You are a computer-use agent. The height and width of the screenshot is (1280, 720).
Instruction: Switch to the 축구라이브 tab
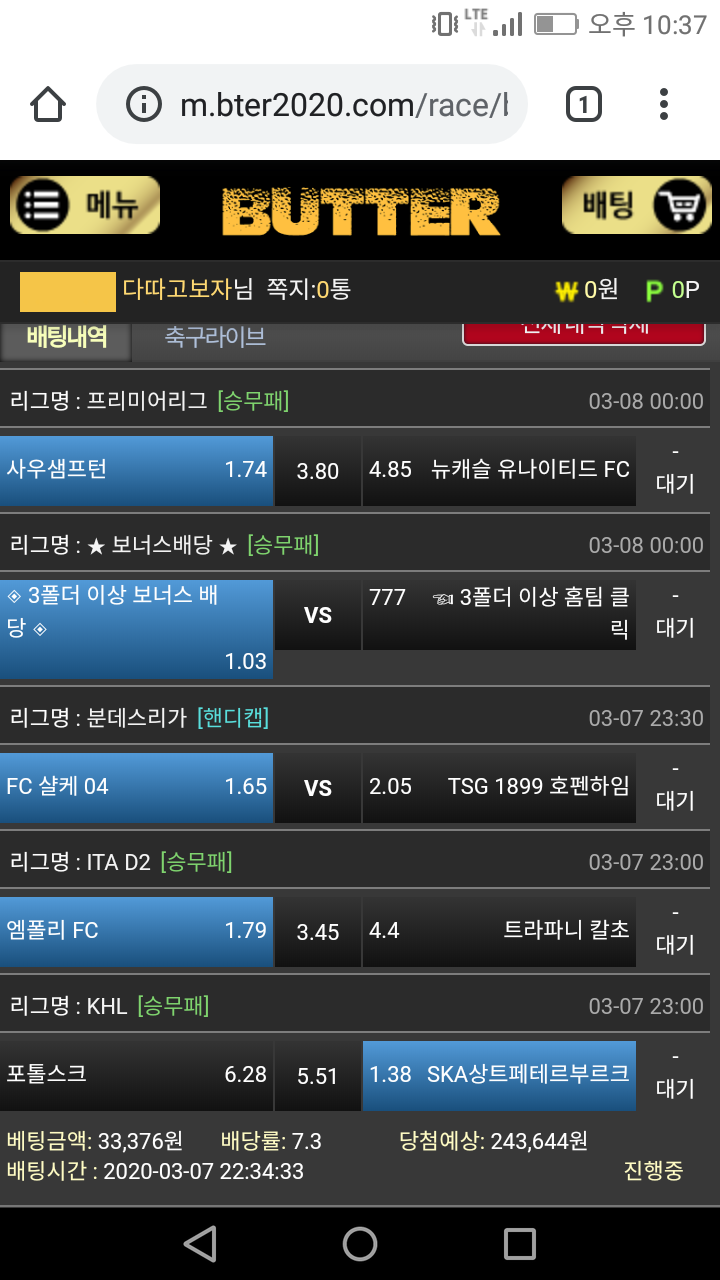215,338
